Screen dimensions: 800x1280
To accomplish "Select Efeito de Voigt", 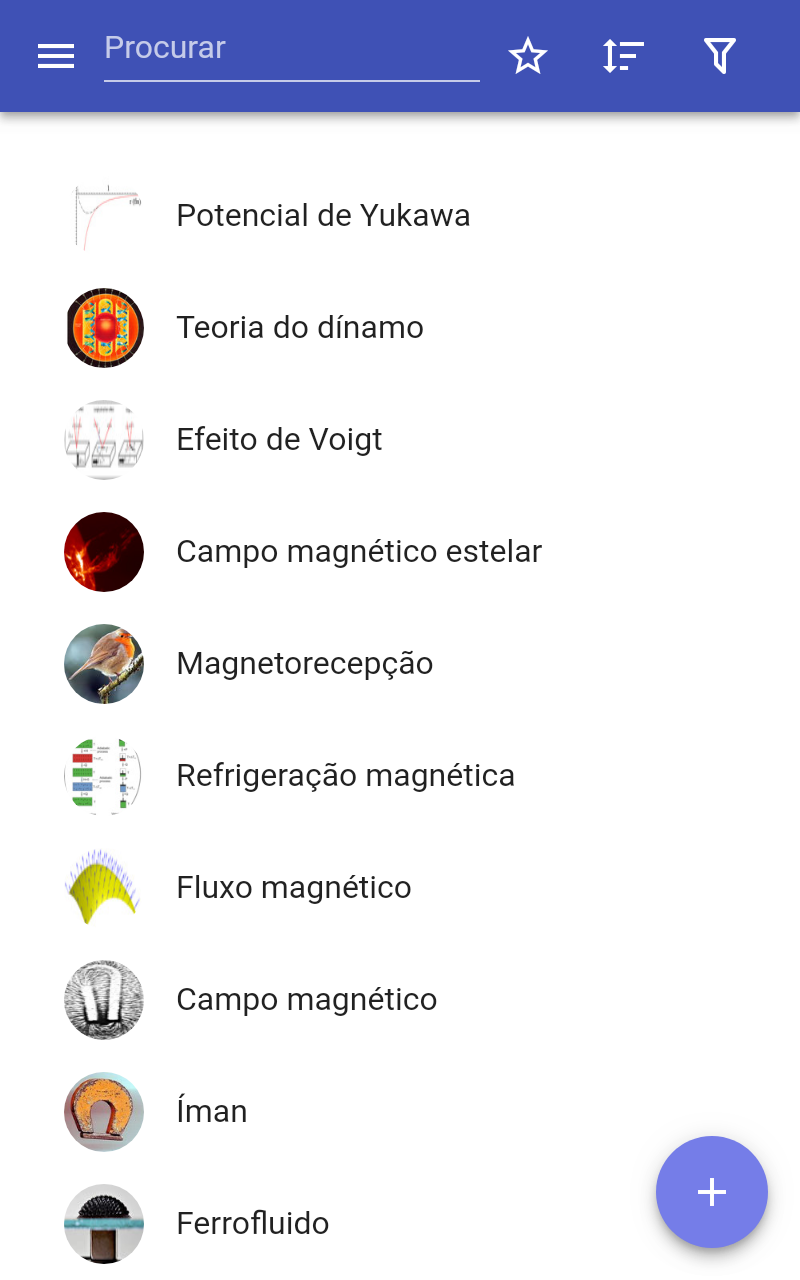I will [279, 440].
